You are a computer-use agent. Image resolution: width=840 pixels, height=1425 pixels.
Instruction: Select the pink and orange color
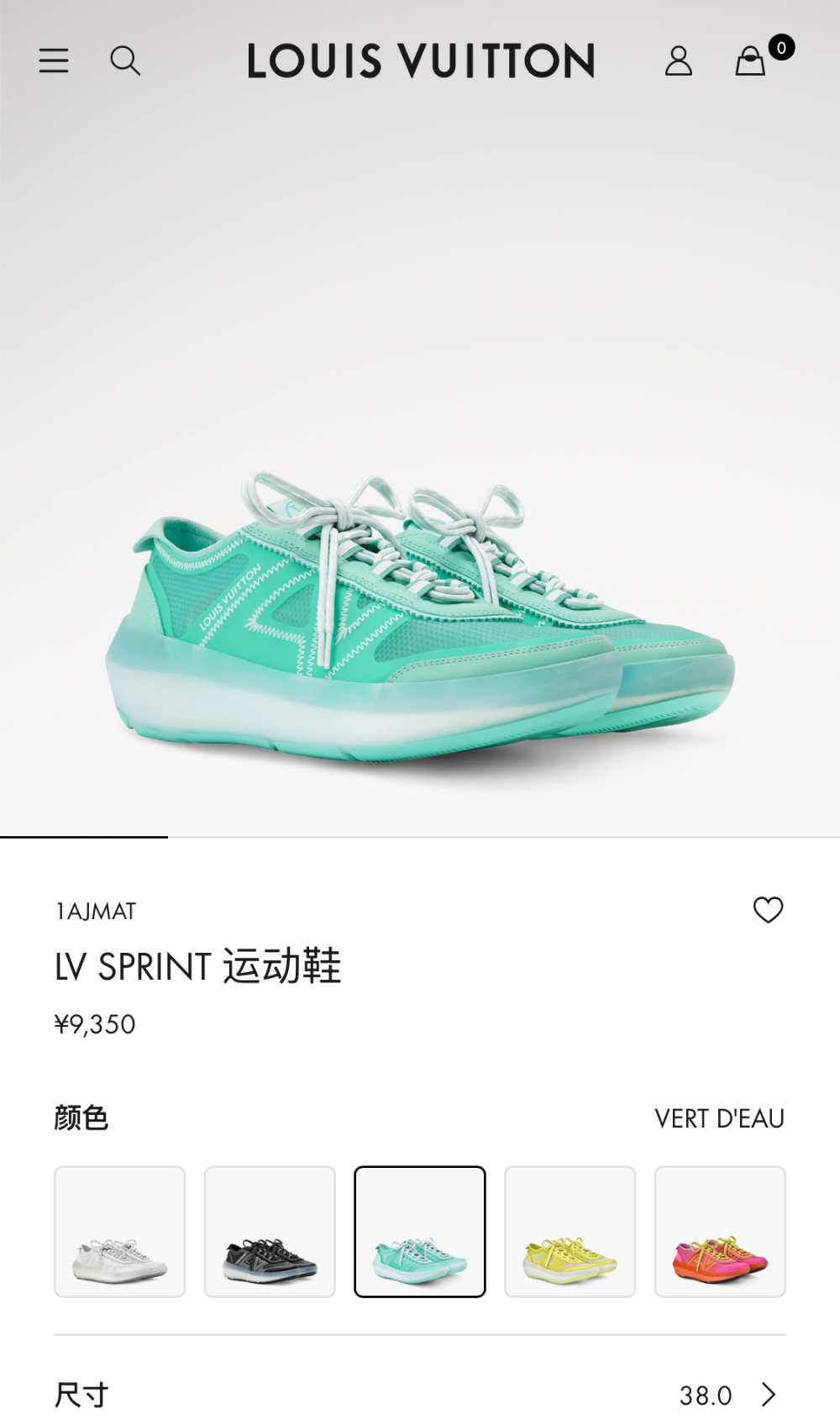720,1232
